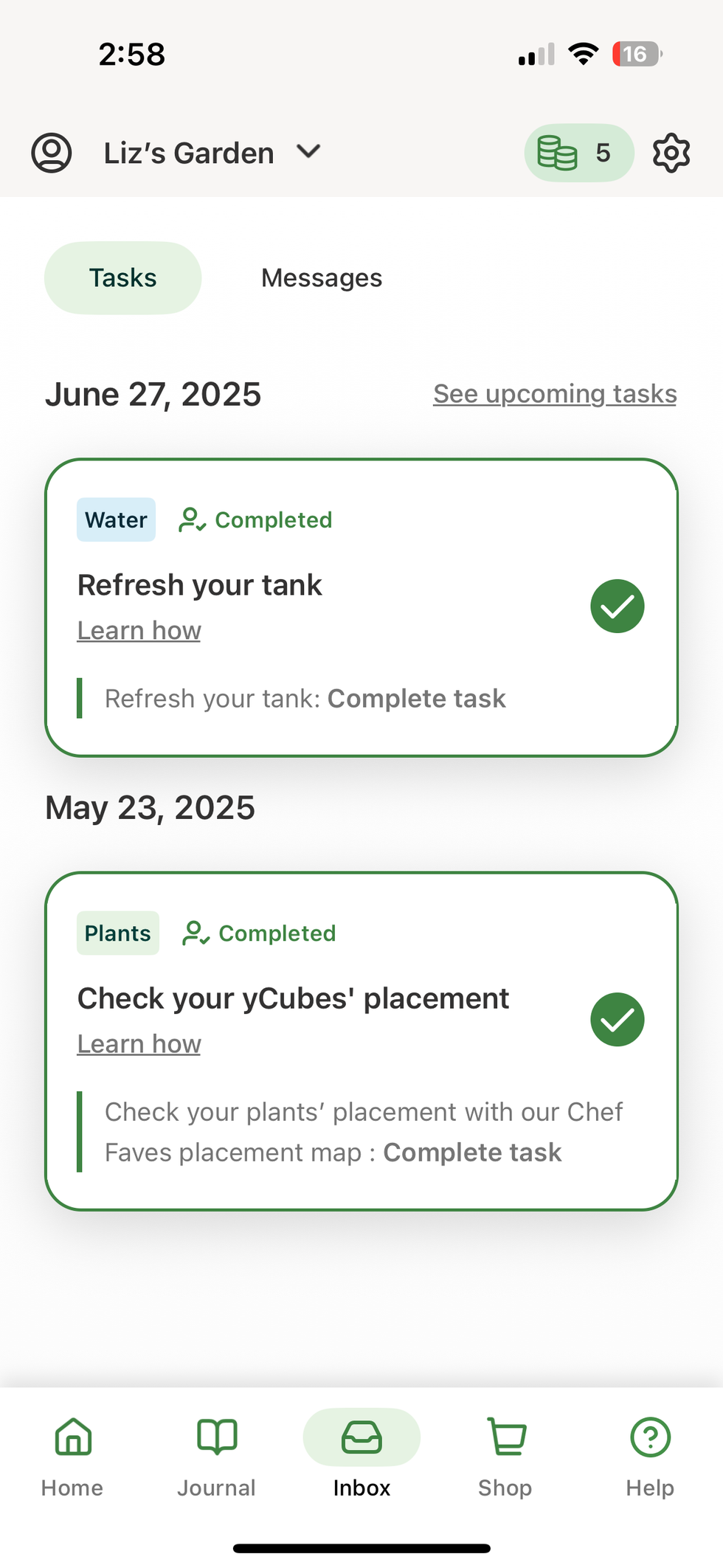723x1568 pixels.
Task: Open the Plants category label
Action: pos(117,933)
